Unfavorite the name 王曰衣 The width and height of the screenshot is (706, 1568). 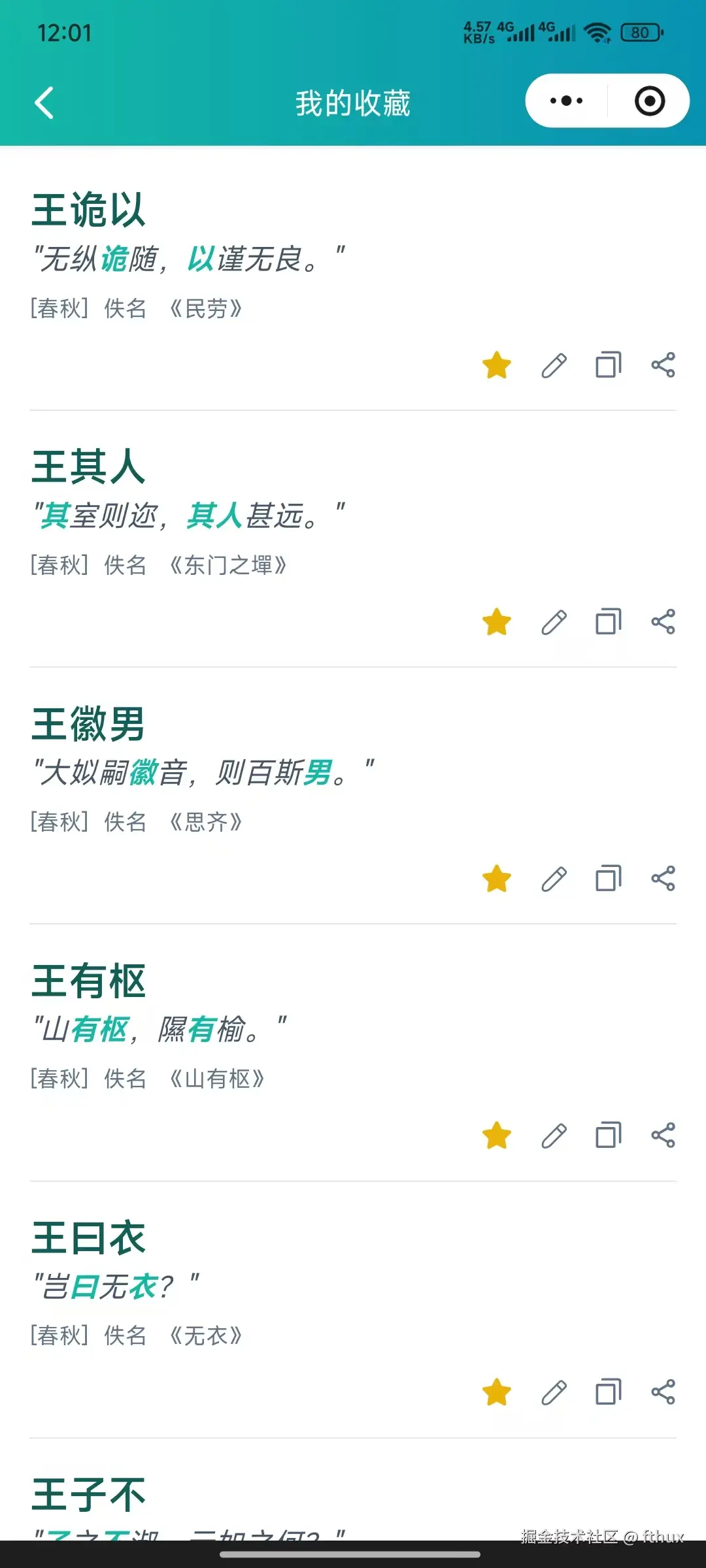(497, 1392)
